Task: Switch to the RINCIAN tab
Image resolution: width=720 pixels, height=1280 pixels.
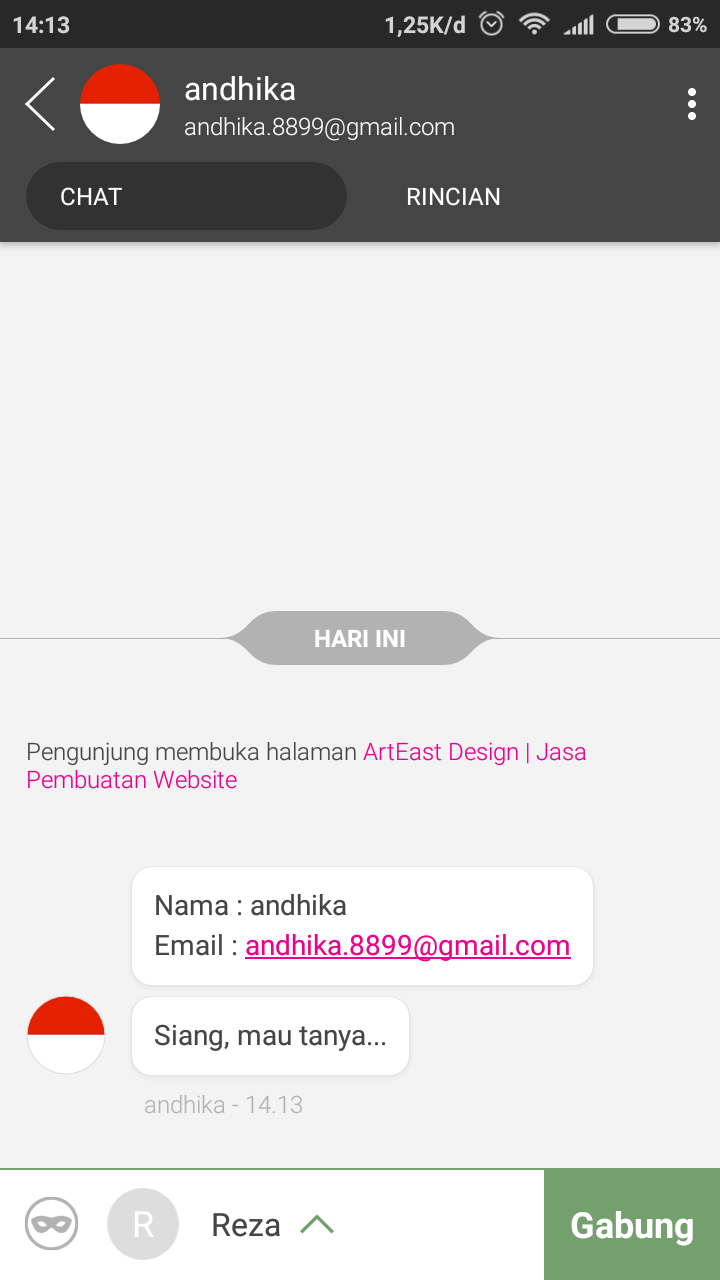Action: [x=453, y=197]
